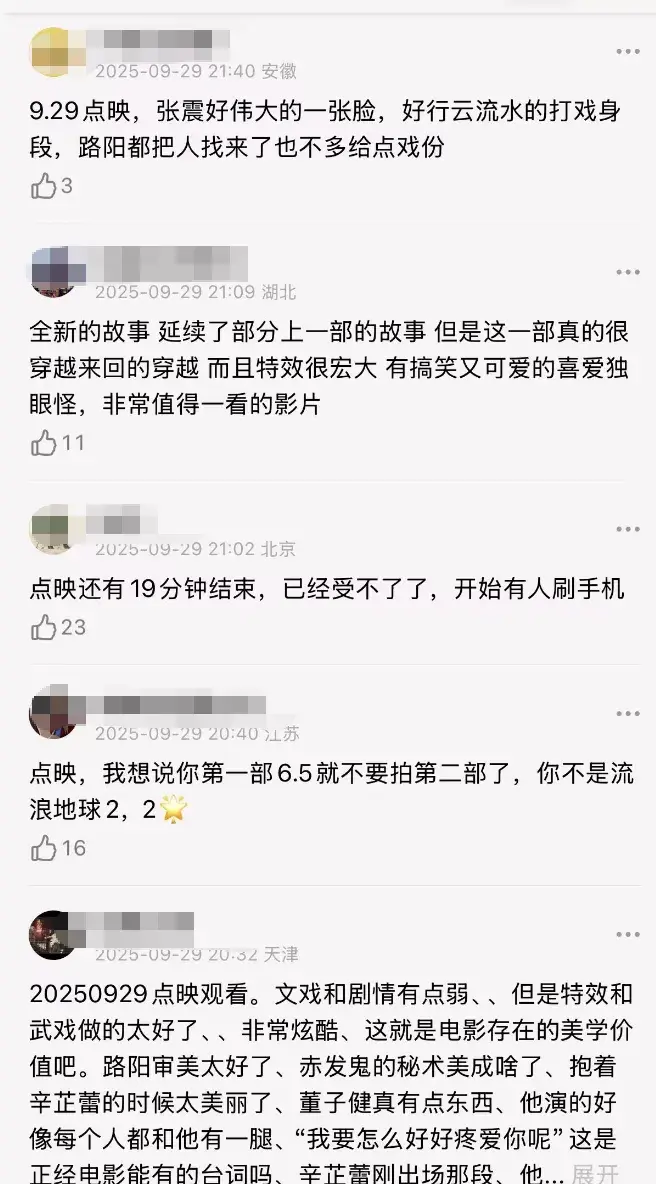This screenshot has height=1184, width=656.
Task: Like the 湖北 comment about 全新的故事
Action: 44,442
